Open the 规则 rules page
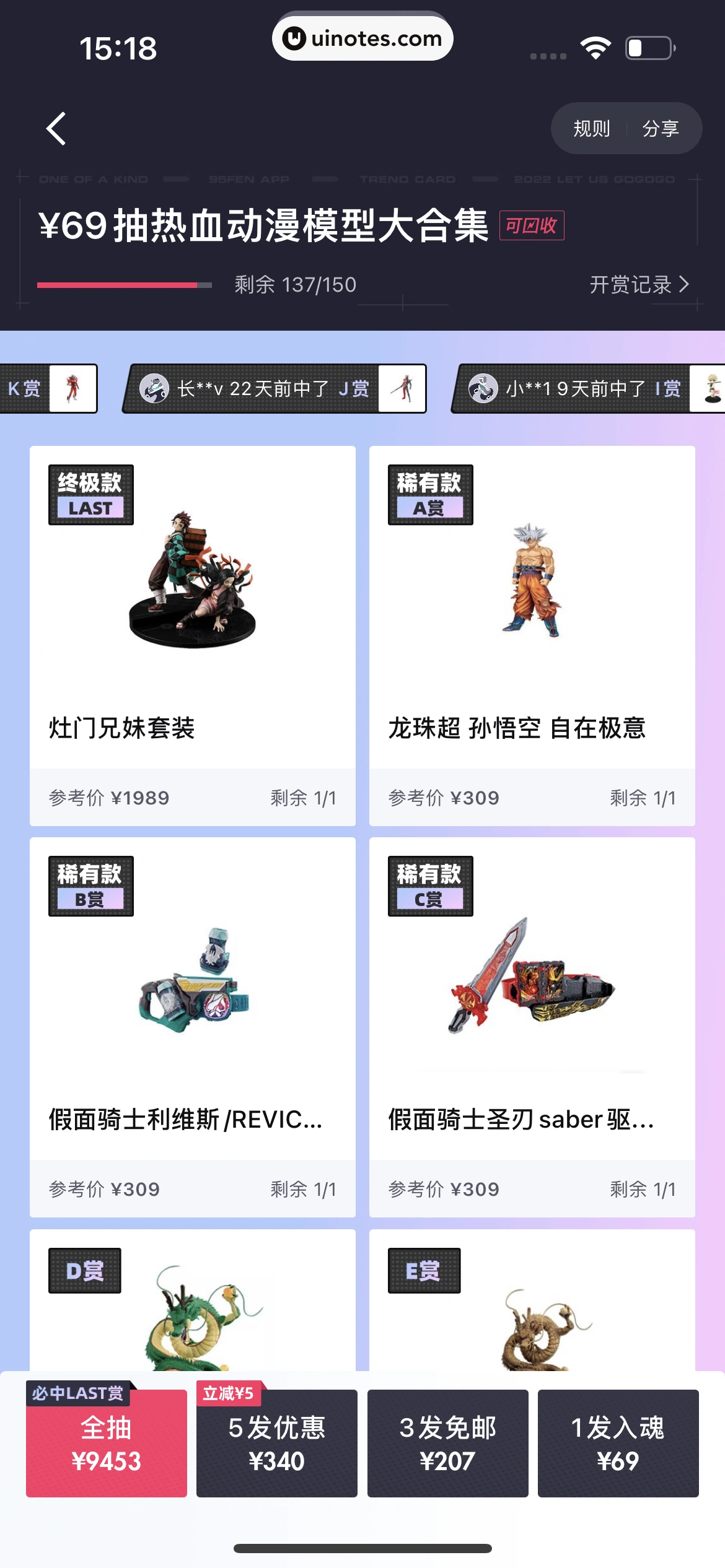Screen dimensions: 725x1568 tap(591, 129)
